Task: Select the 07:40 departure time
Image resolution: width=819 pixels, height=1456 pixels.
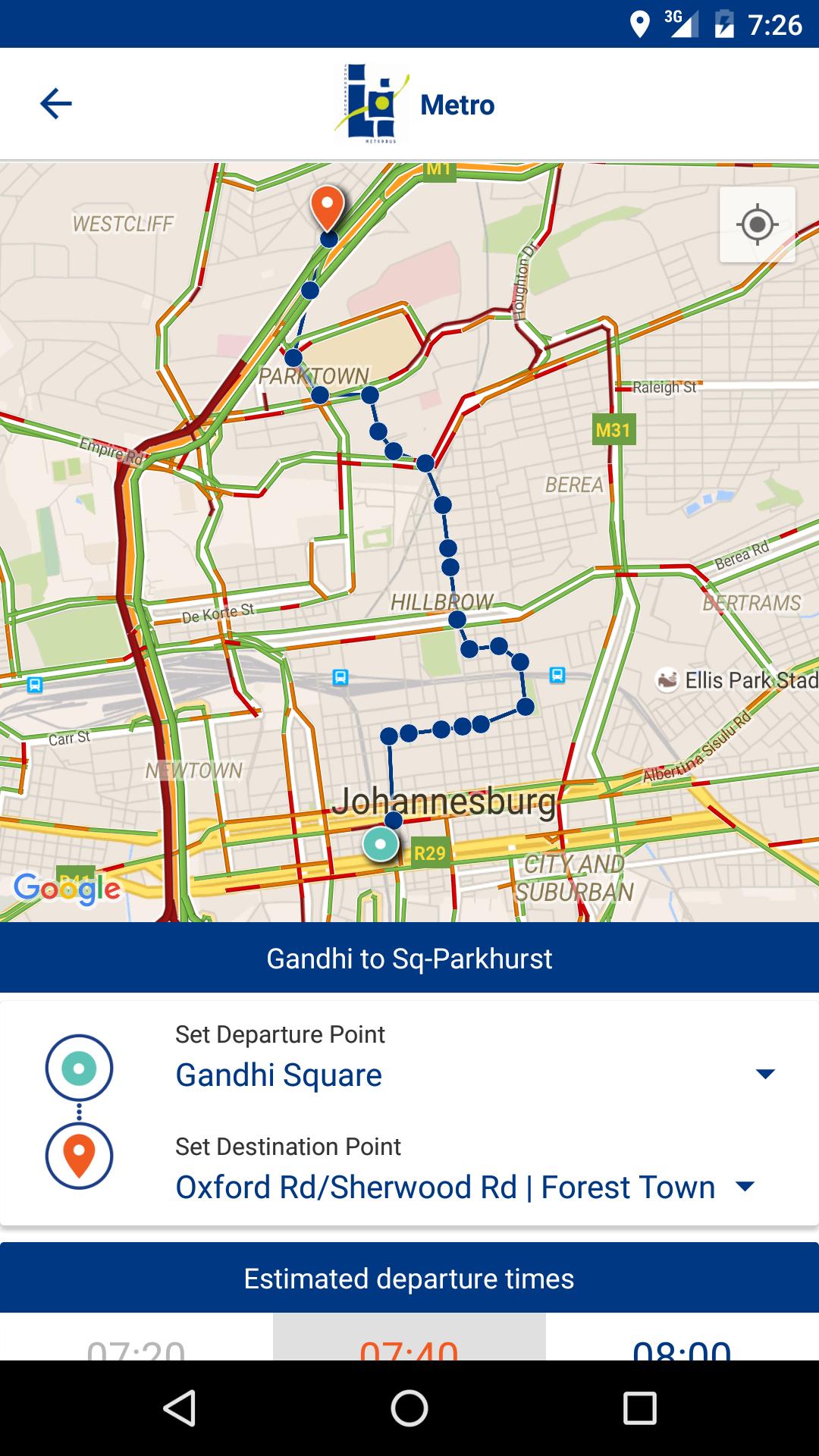Action: tap(409, 1344)
